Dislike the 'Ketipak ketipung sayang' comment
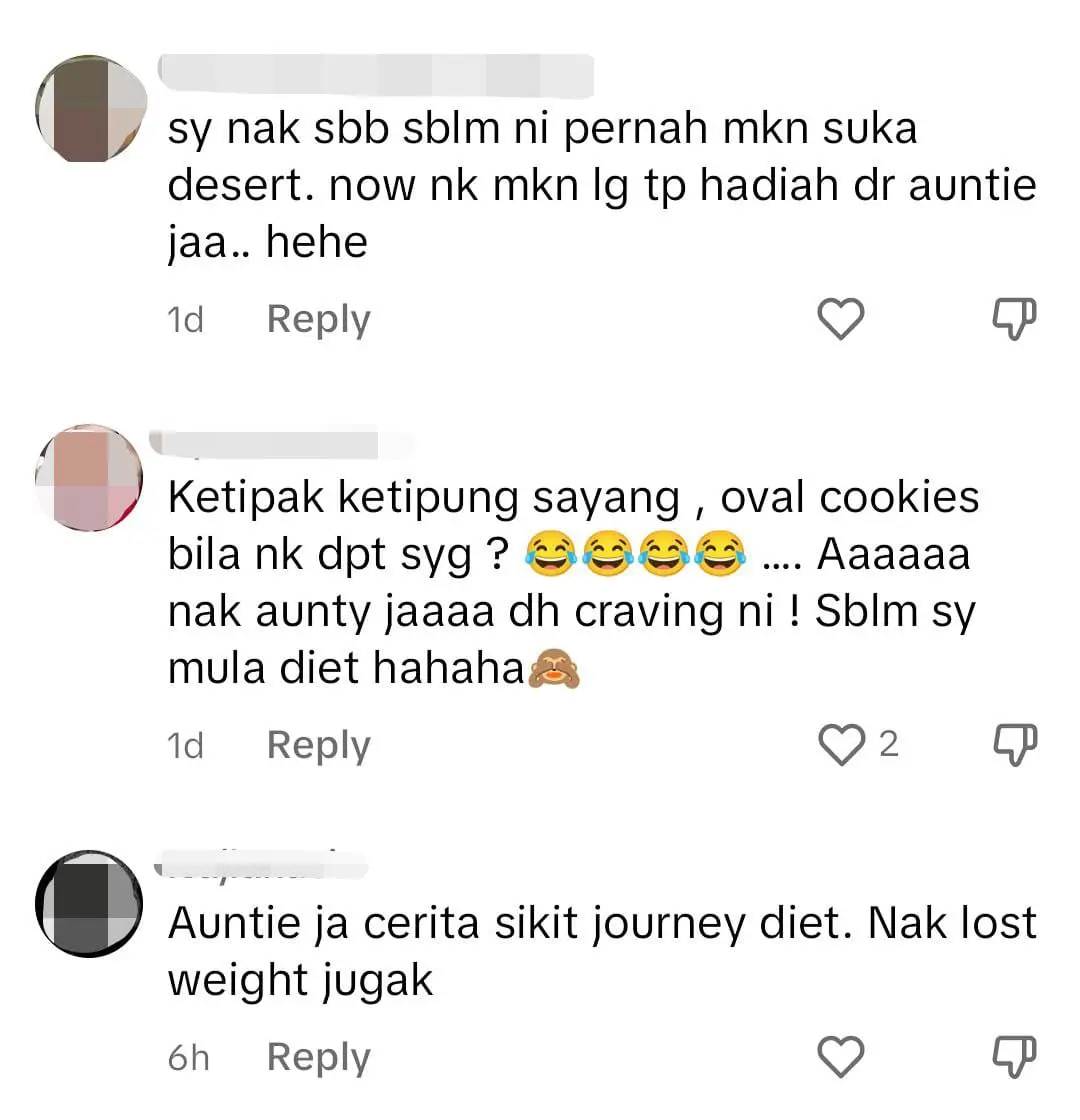The width and height of the screenshot is (1080, 1120). click(1013, 744)
